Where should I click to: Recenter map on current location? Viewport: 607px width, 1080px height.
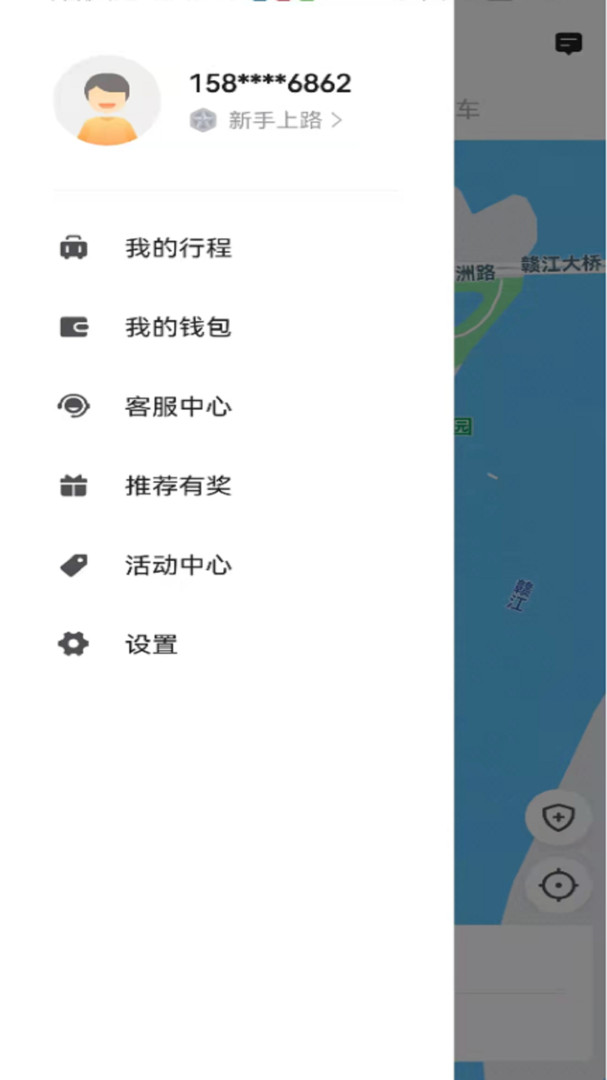[558, 885]
